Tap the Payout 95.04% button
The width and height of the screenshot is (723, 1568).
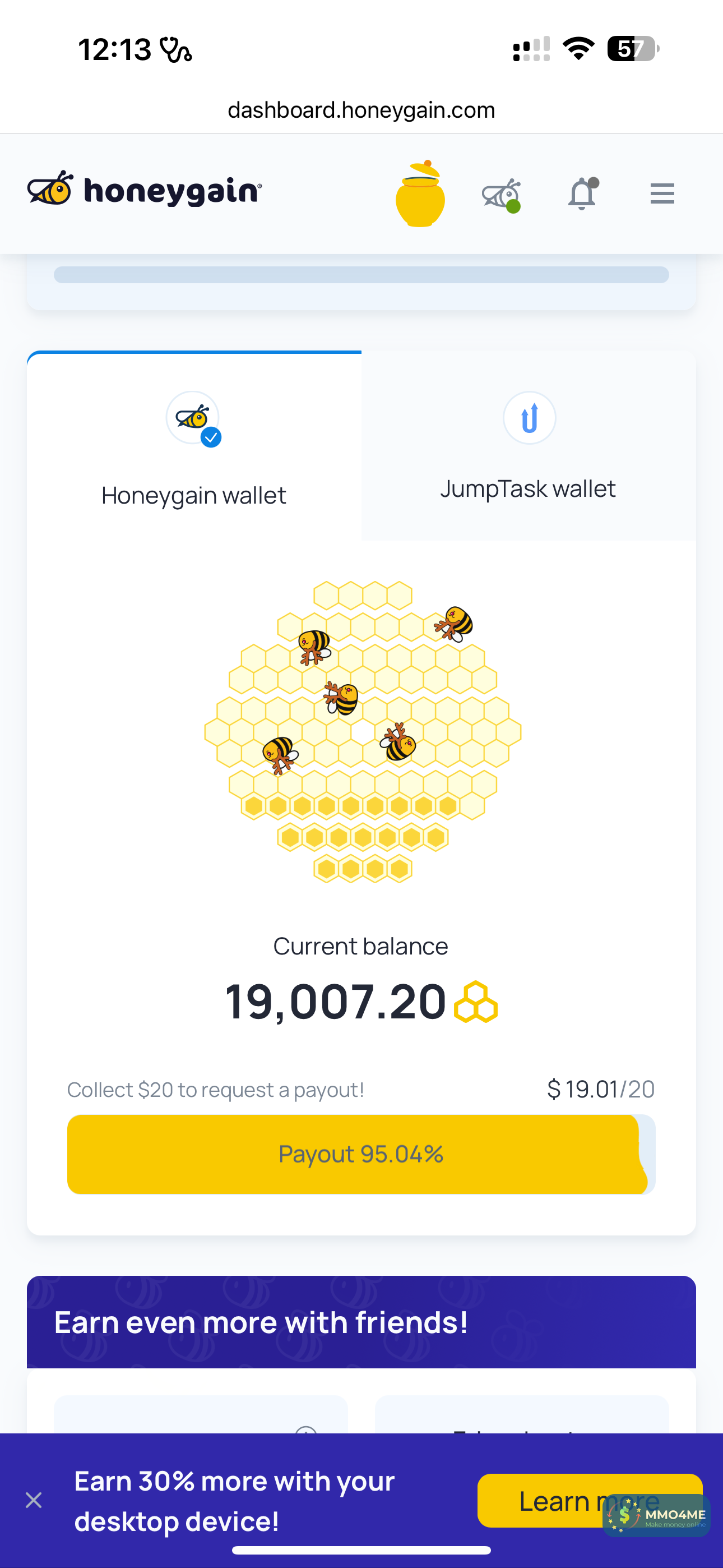[360, 1154]
